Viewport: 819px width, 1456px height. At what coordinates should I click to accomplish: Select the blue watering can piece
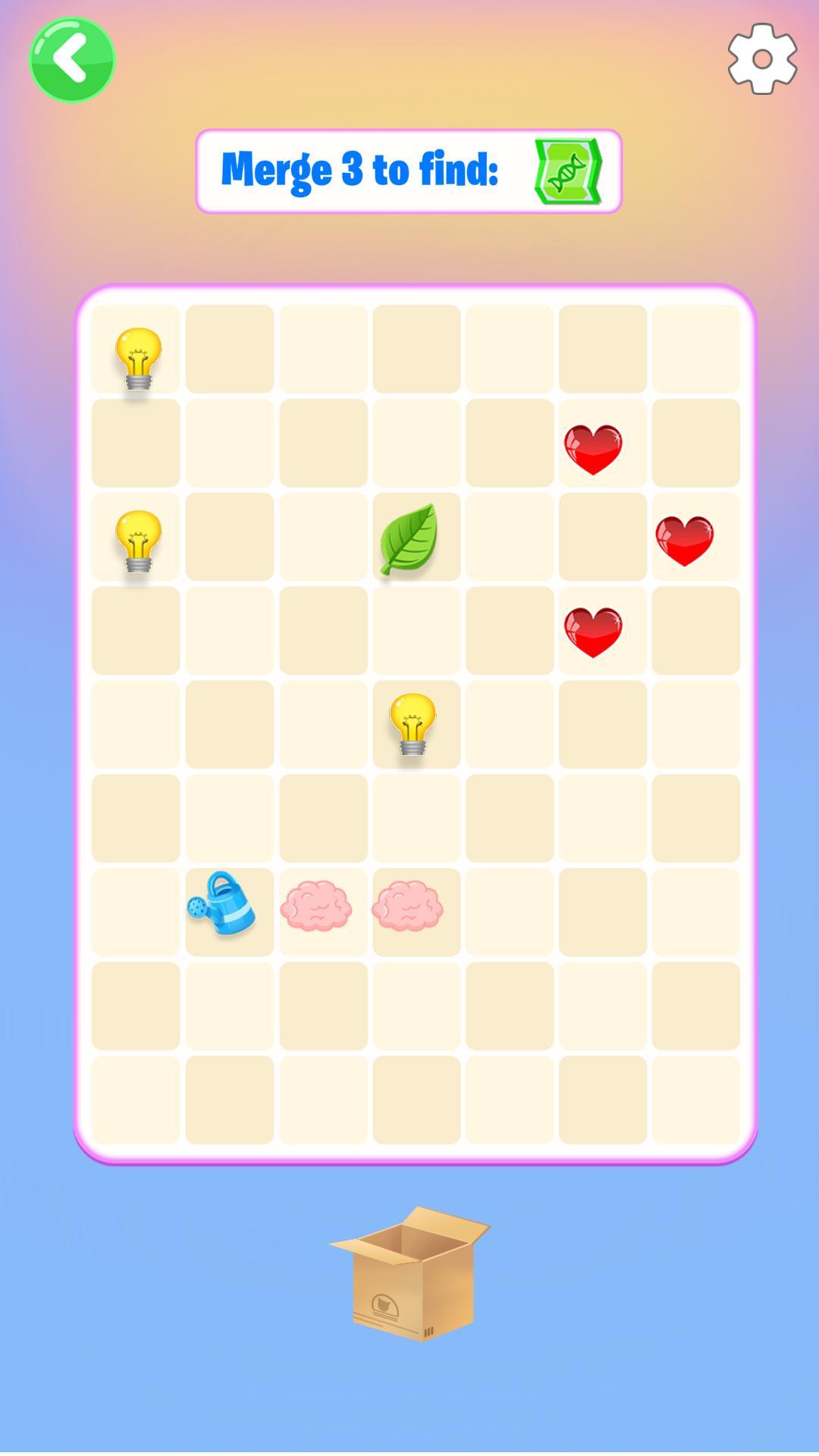[222, 903]
